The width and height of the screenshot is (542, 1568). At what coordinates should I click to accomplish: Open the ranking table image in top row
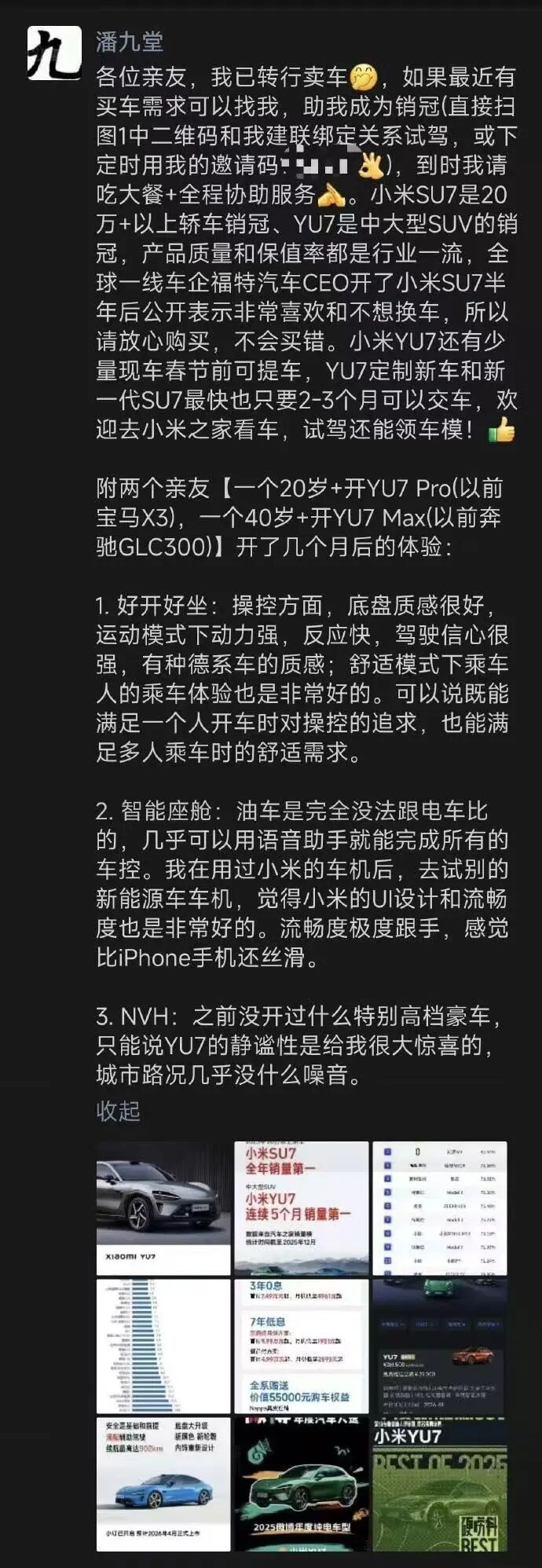tap(439, 1207)
